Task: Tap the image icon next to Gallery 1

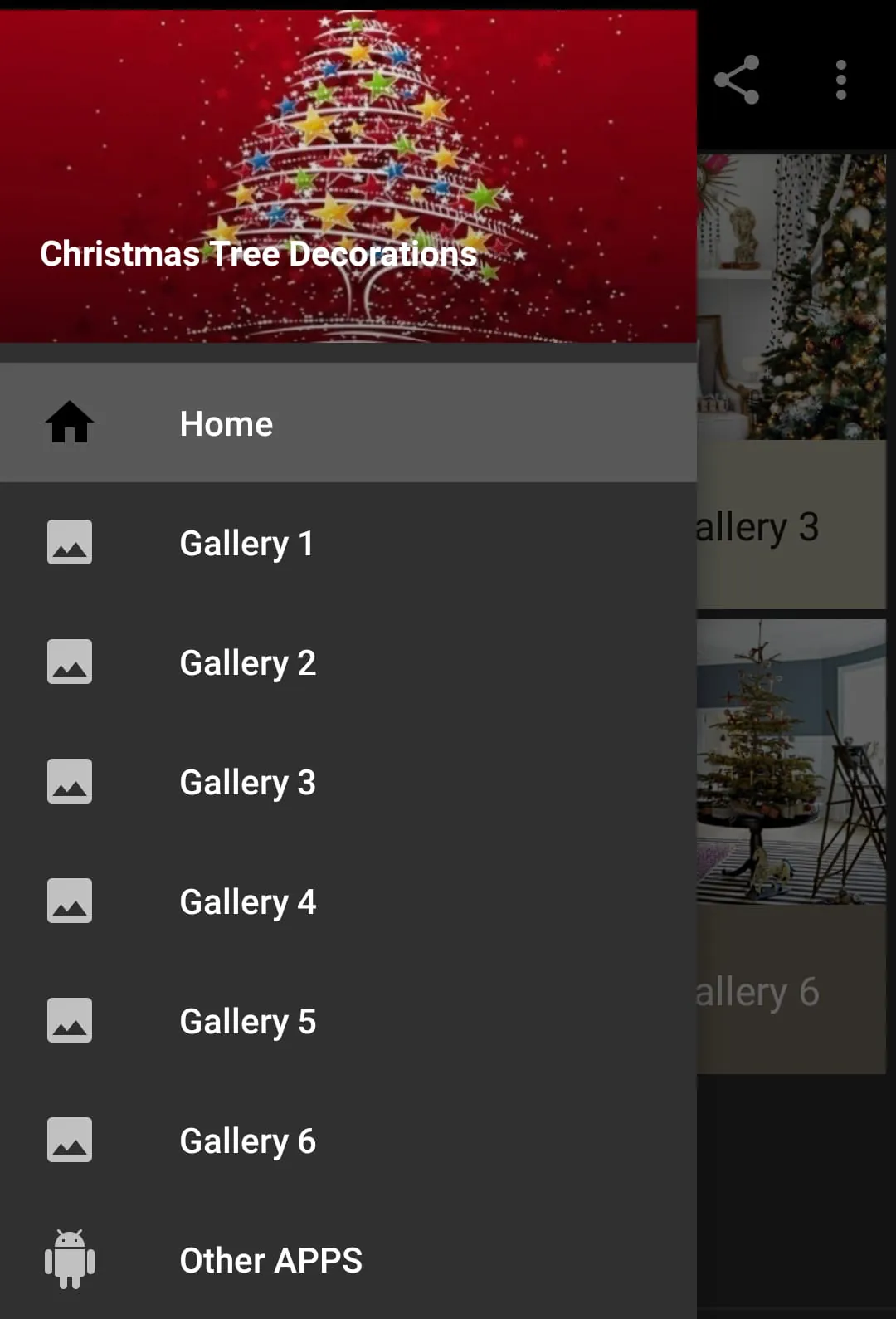Action: pos(69,543)
